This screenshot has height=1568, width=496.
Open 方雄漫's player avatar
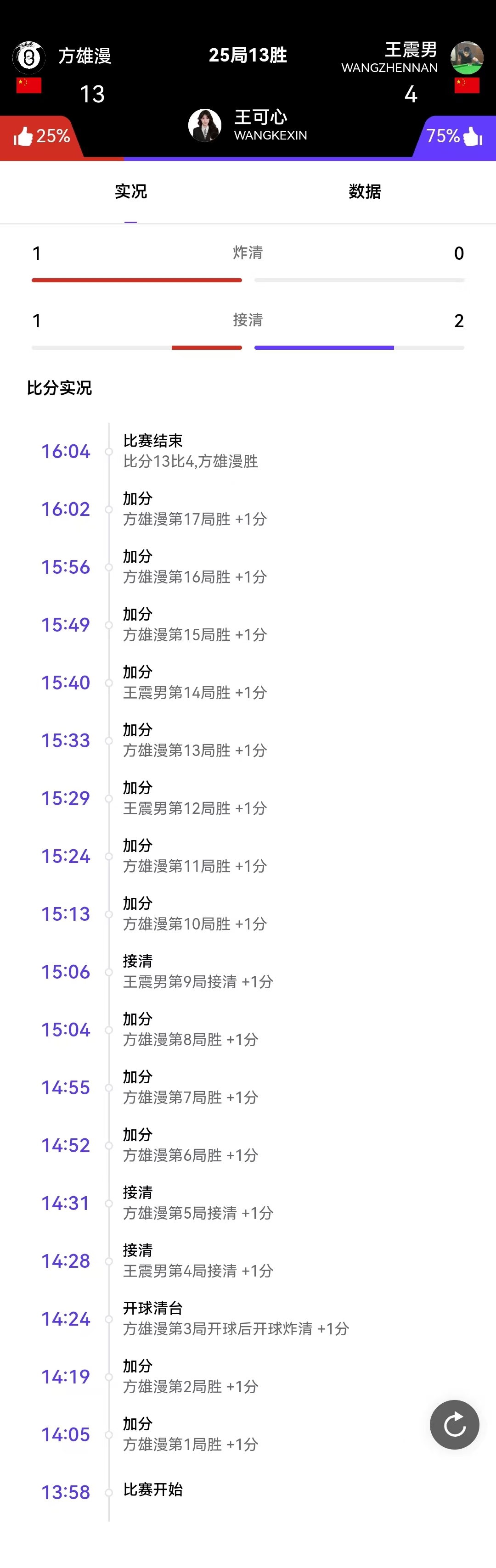point(28,57)
